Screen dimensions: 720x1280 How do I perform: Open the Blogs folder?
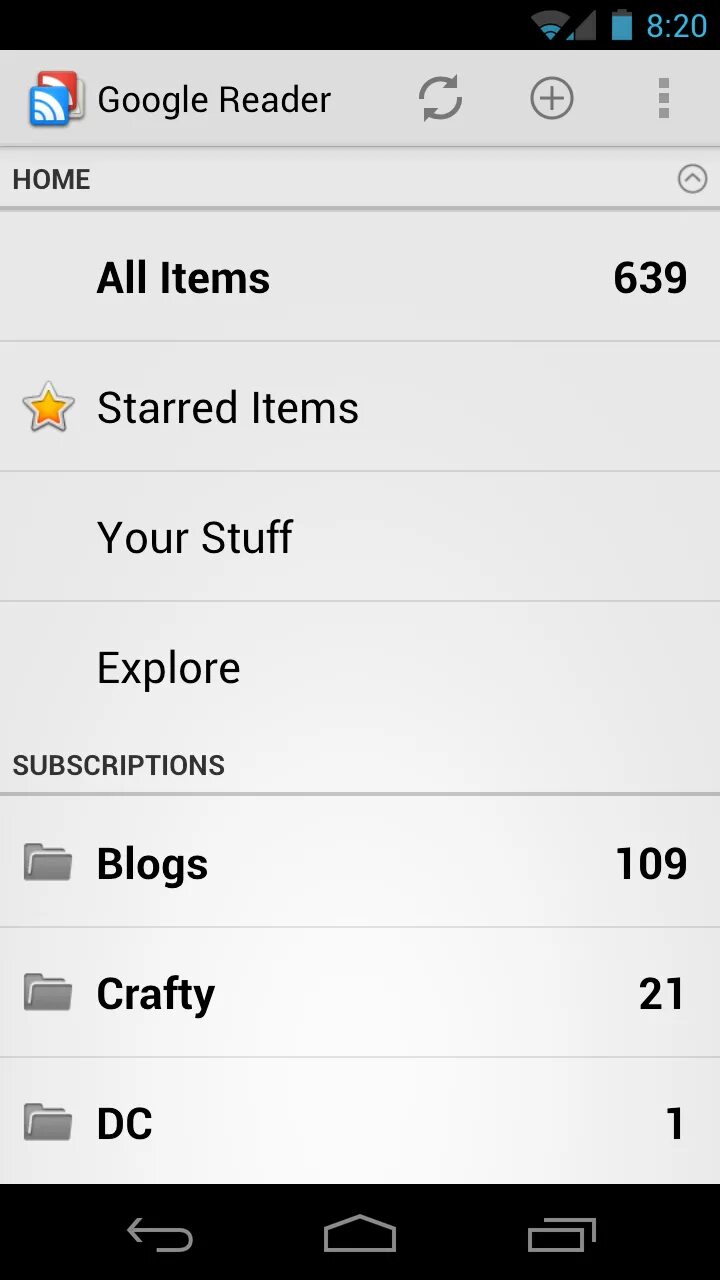(x=360, y=864)
